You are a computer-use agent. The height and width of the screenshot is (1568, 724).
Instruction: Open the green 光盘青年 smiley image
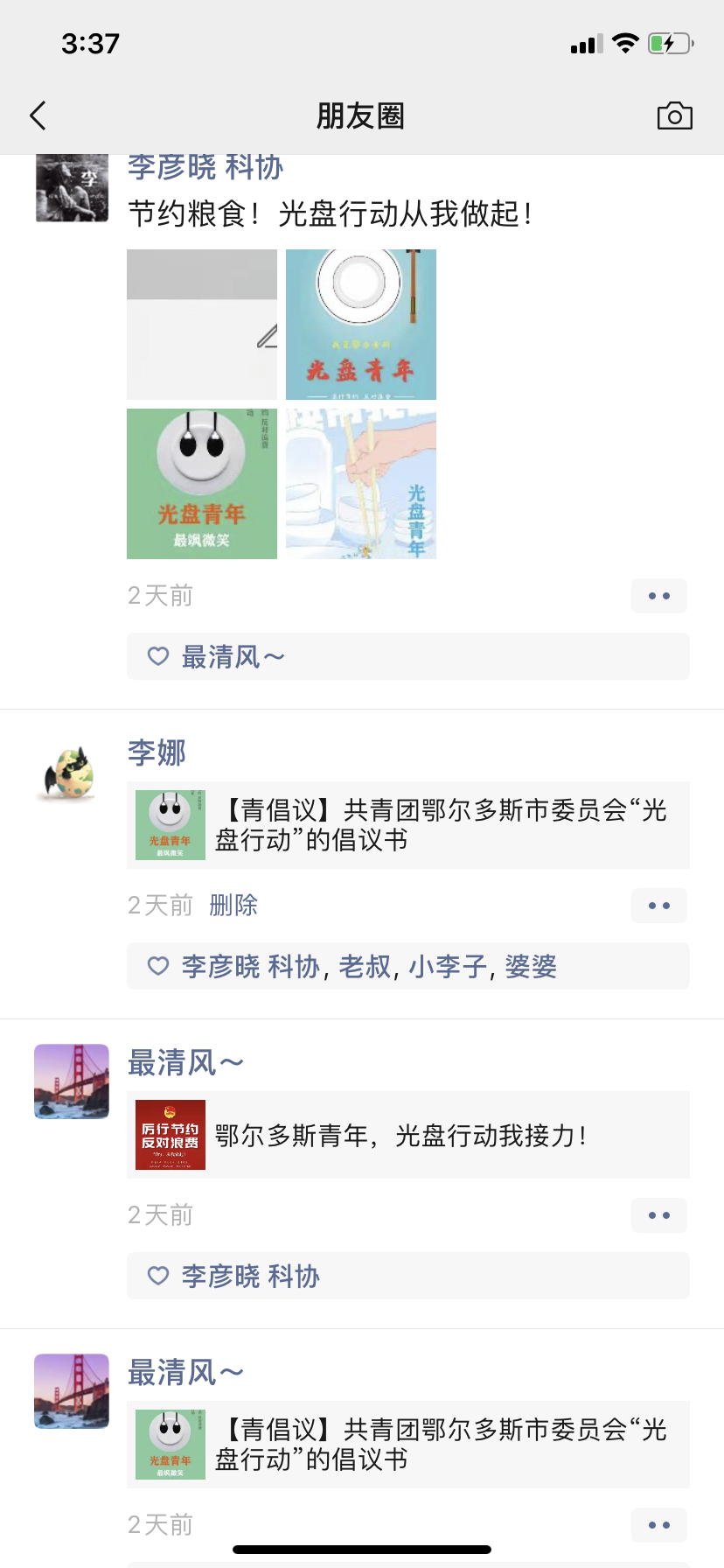(201, 483)
